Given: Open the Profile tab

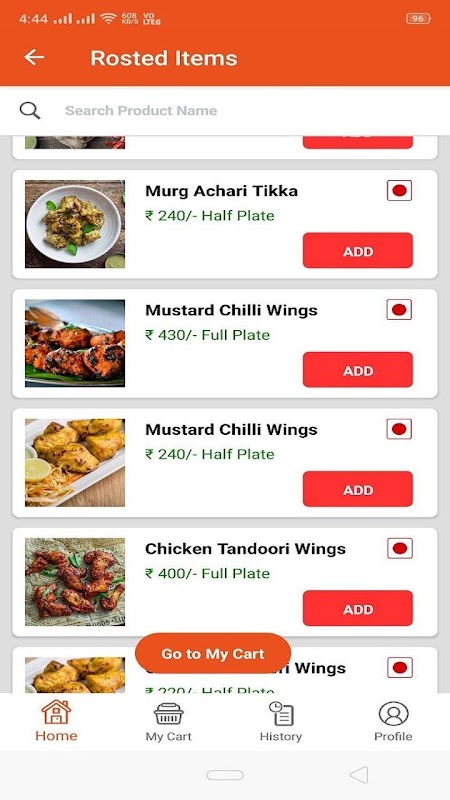Looking at the screenshot, I should pyautogui.click(x=393, y=721).
